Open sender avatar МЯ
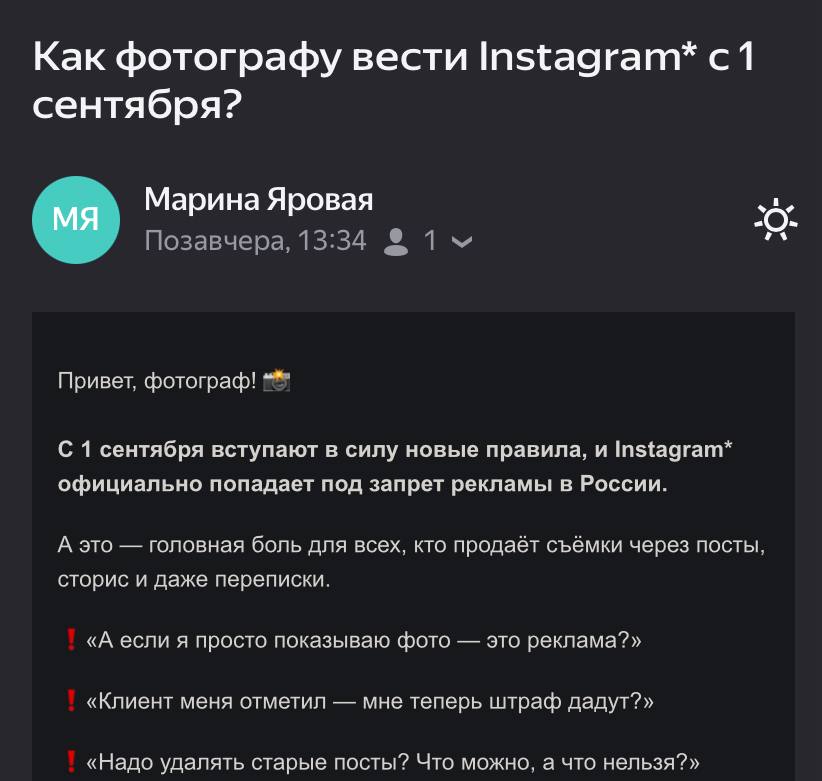This screenshot has height=781, width=822. (76, 220)
